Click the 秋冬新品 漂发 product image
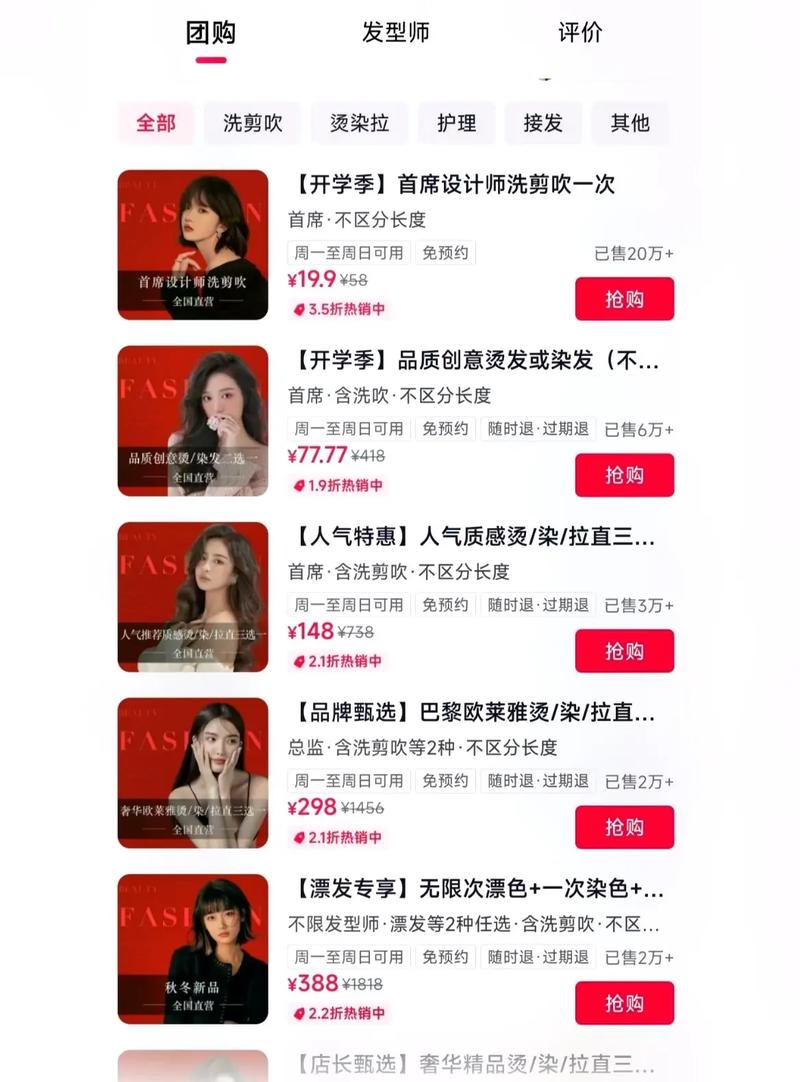 (192, 945)
